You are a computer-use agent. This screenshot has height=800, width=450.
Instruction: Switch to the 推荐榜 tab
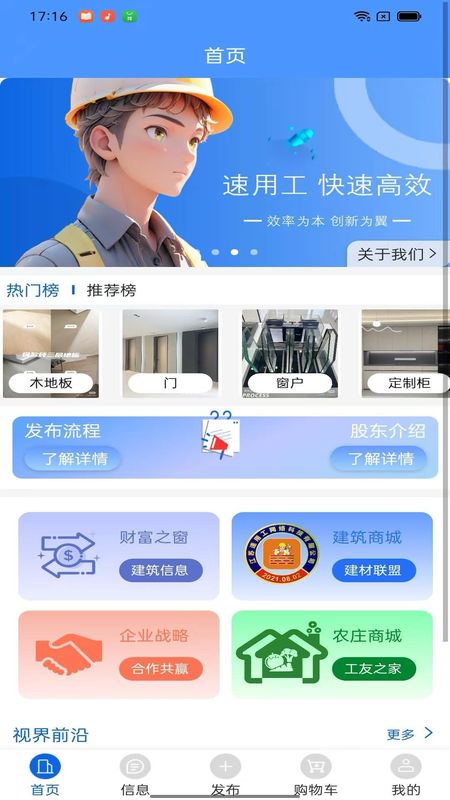click(x=111, y=291)
